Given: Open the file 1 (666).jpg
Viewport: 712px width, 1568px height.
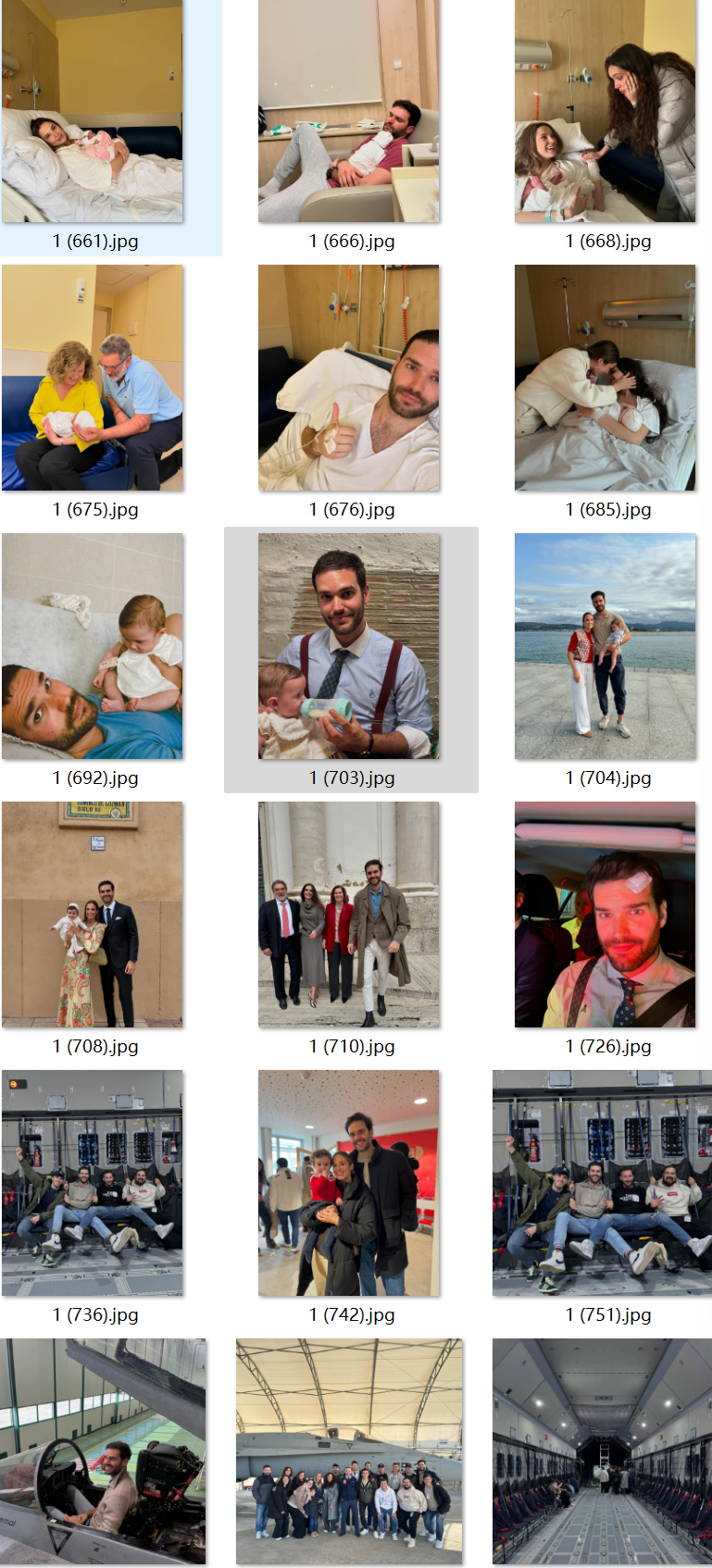Looking at the screenshot, I should coord(349,113).
